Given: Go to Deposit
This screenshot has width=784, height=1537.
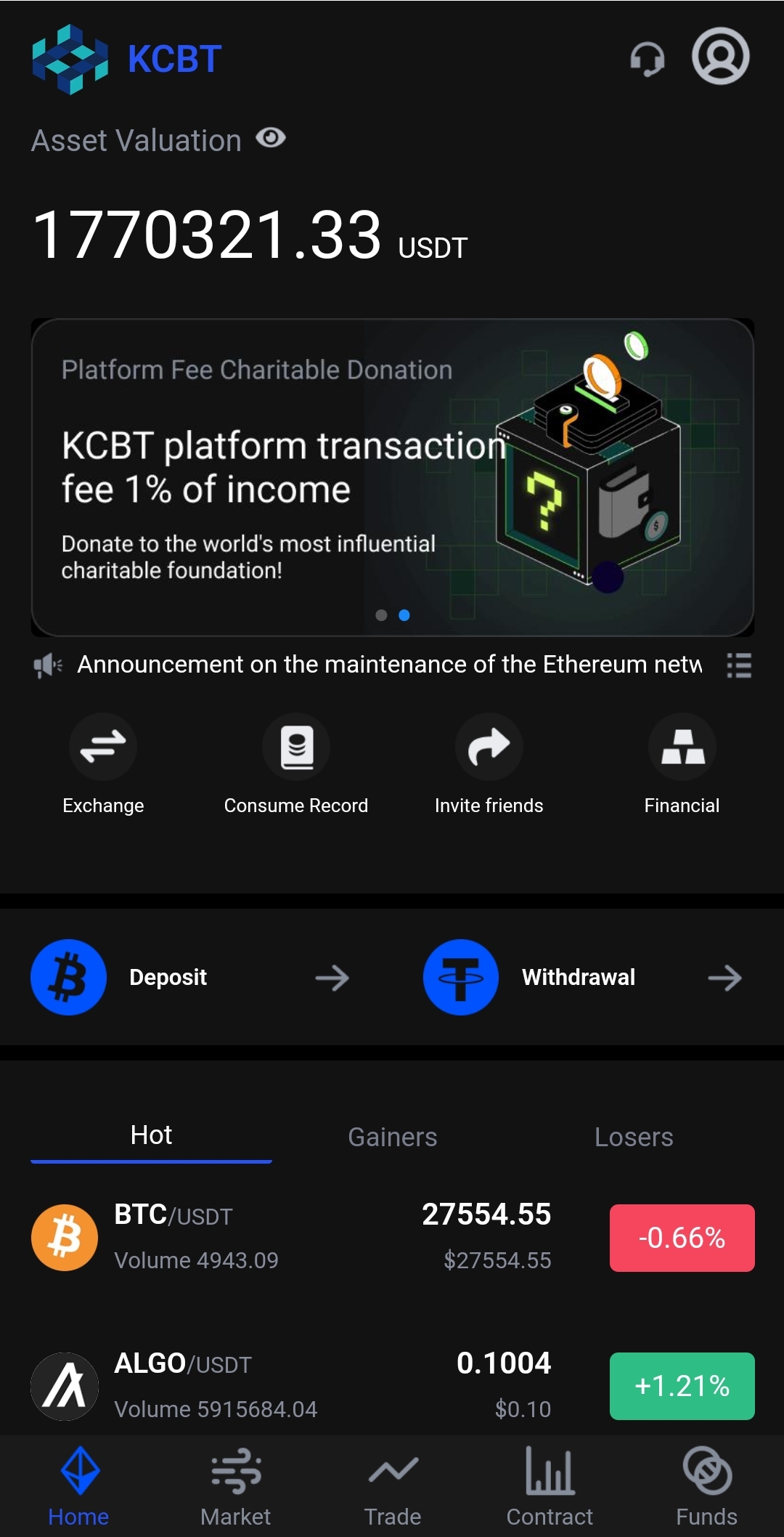Looking at the screenshot, I should pyautogui.click(x=190, y=977).
